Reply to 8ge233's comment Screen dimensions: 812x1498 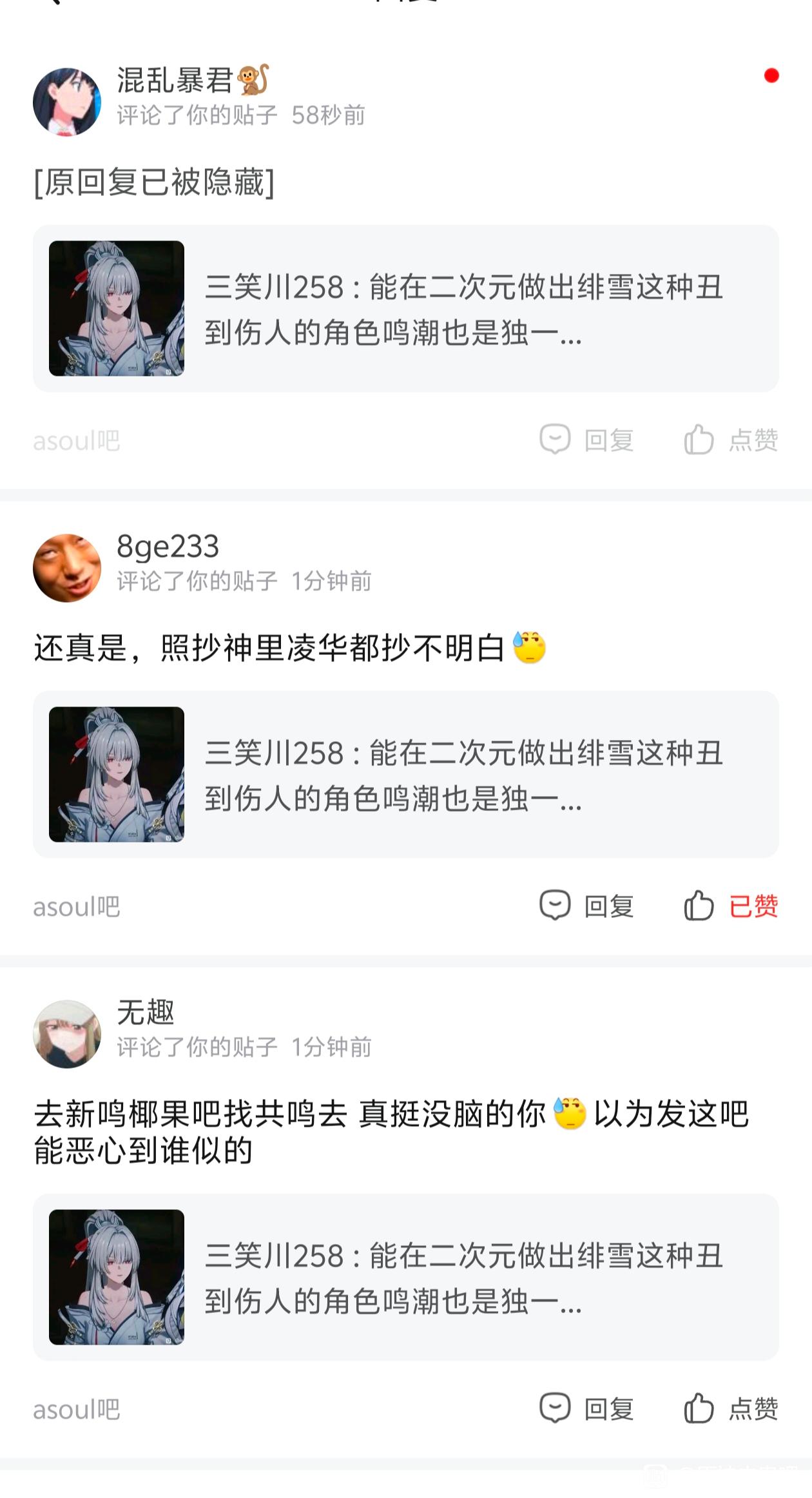click(587, 906)
